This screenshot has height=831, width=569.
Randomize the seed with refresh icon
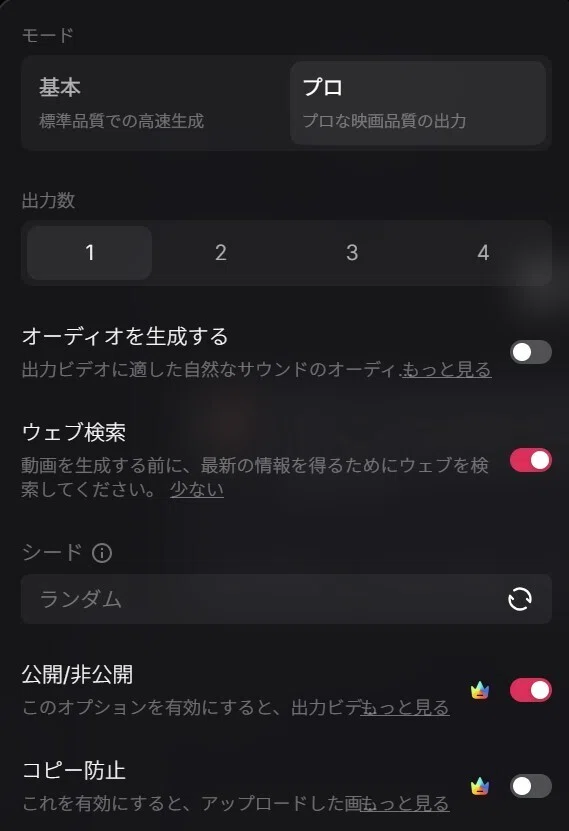pyautogui.click(x=520, y=599)
